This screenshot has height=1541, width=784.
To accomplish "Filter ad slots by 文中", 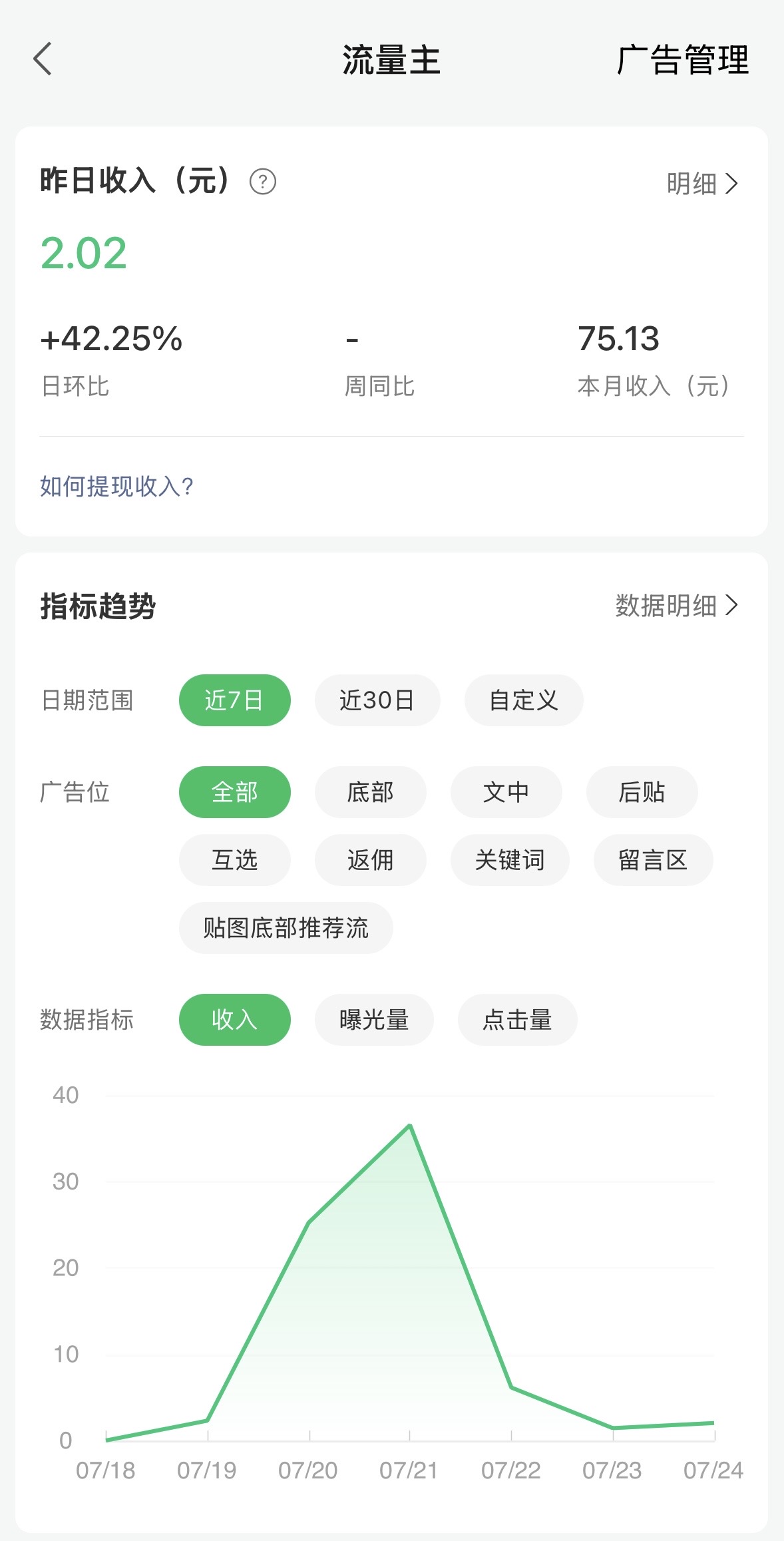I will [506, 792].
